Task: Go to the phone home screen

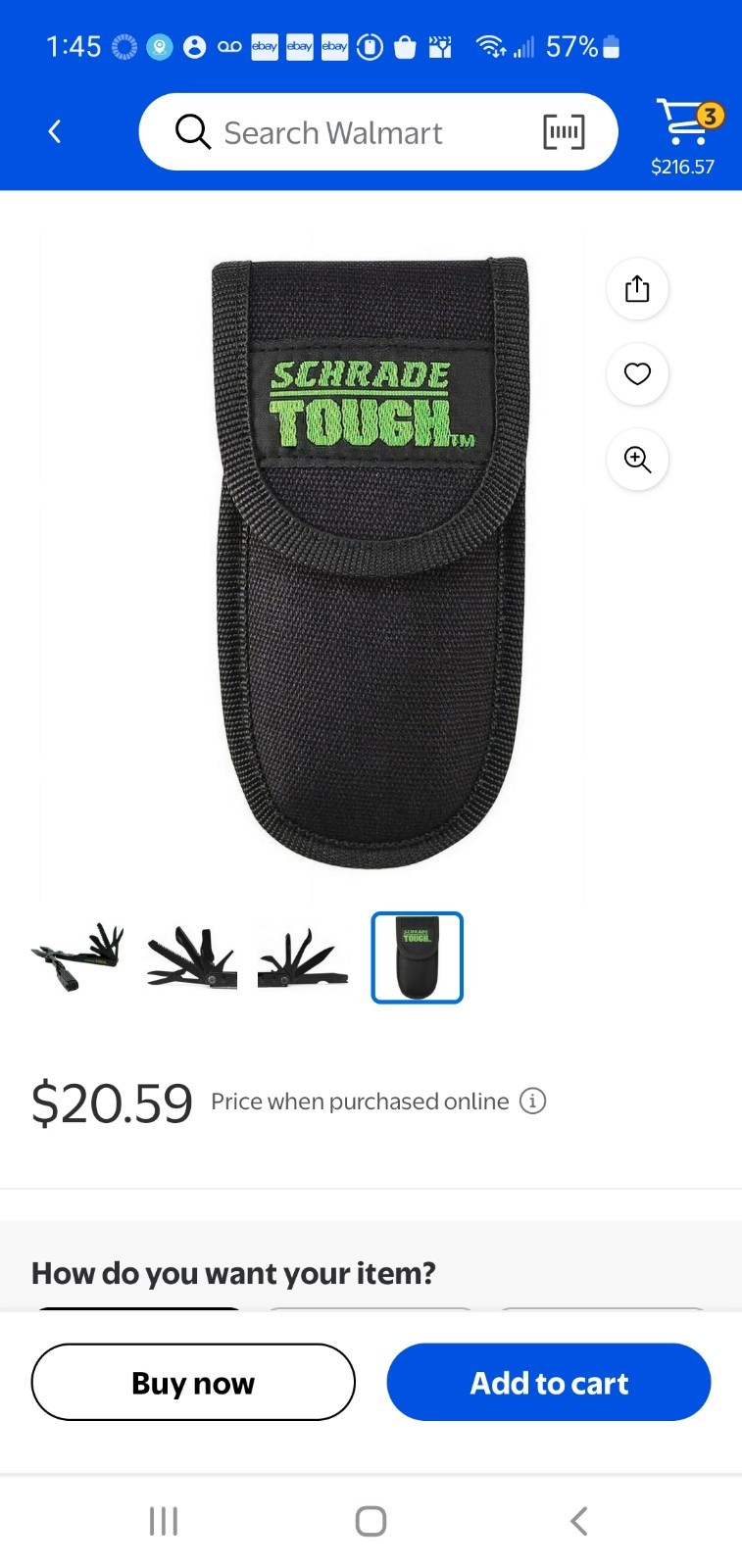Action: click(x=371, y=1522)
